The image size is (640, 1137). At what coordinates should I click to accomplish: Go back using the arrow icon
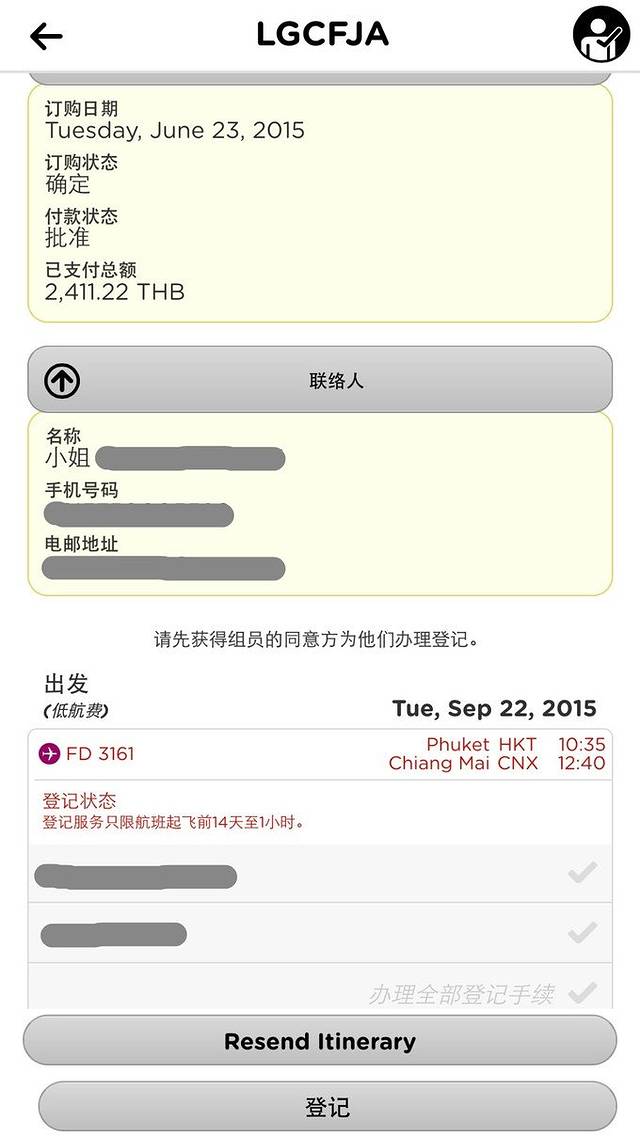coord(46,36)
